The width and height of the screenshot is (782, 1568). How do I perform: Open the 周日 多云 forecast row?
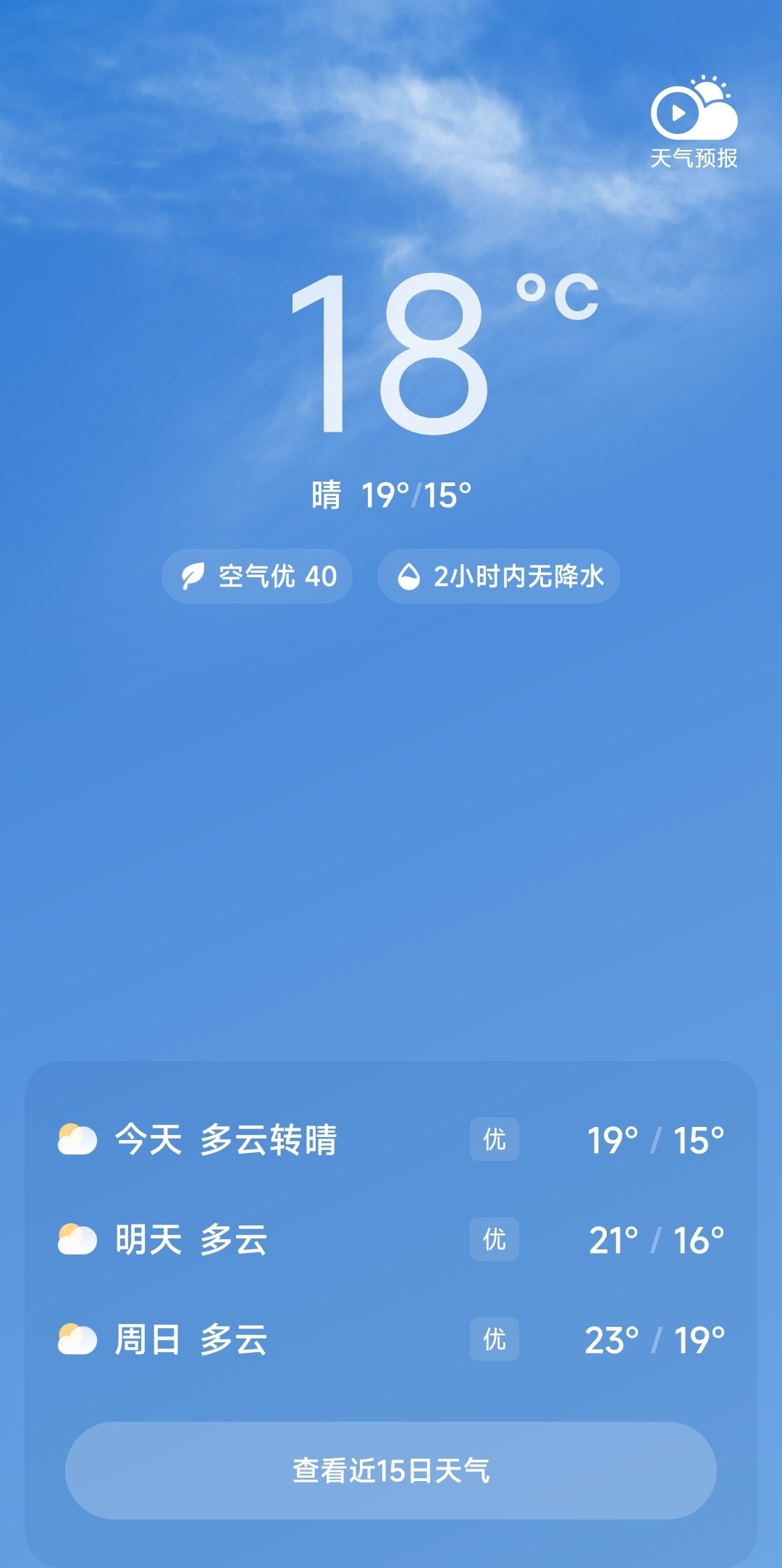click(391, 1339)
